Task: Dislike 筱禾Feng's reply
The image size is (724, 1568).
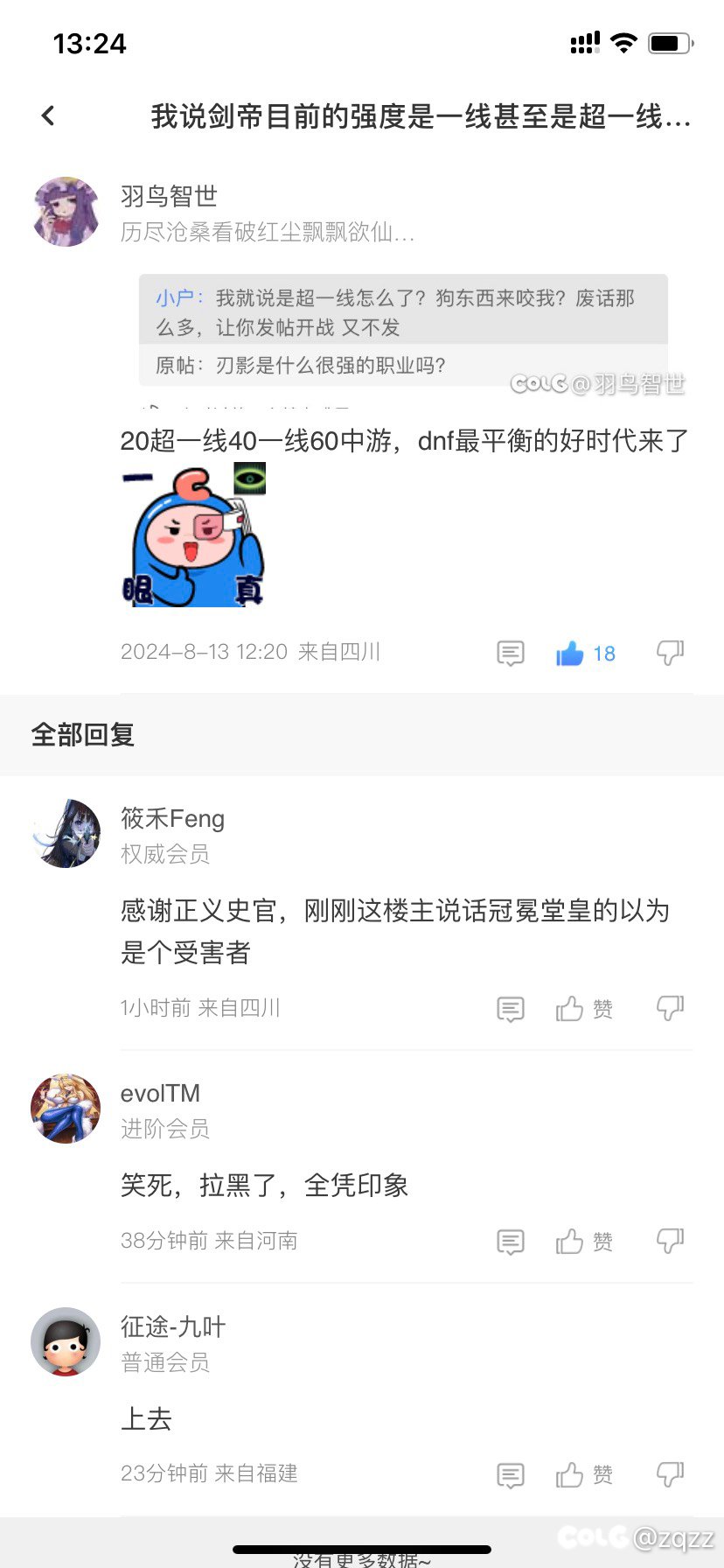Action: pyautogui.click(x=670, y=1008)
